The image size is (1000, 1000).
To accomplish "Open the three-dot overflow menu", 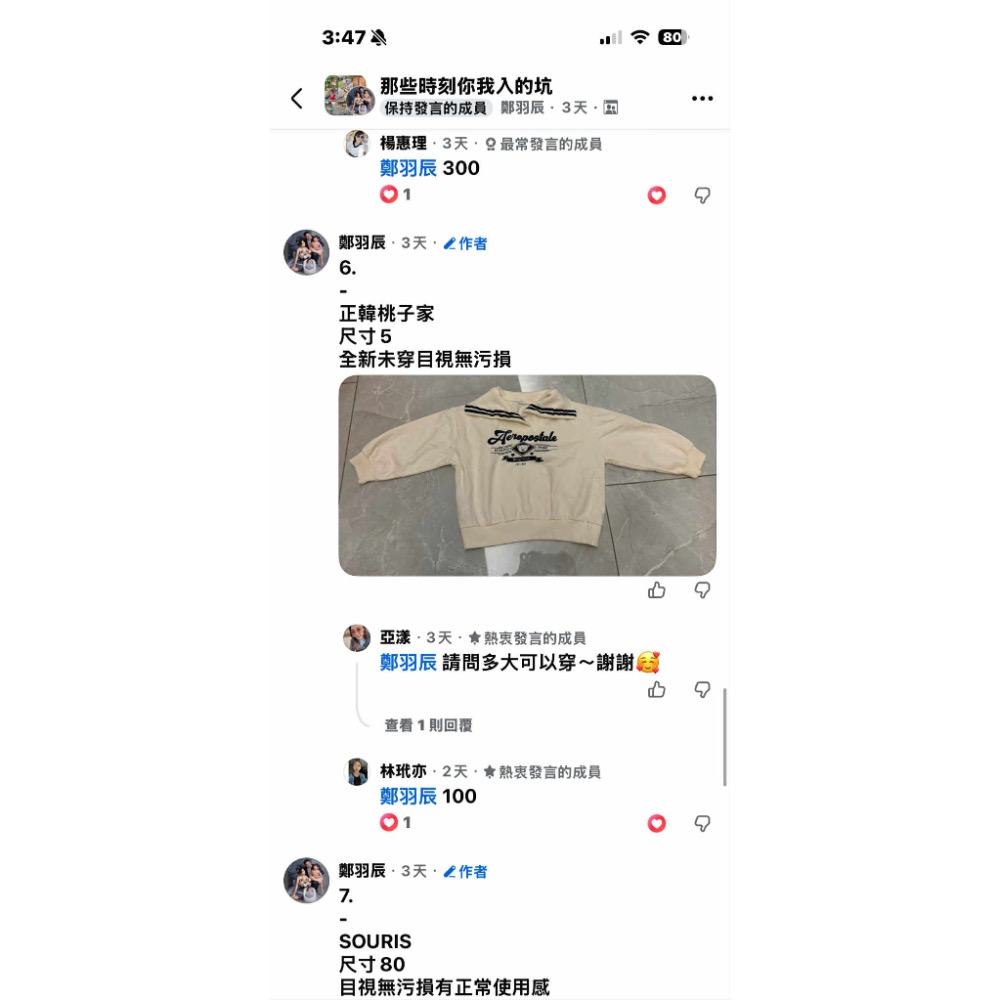I will [702, 98].
